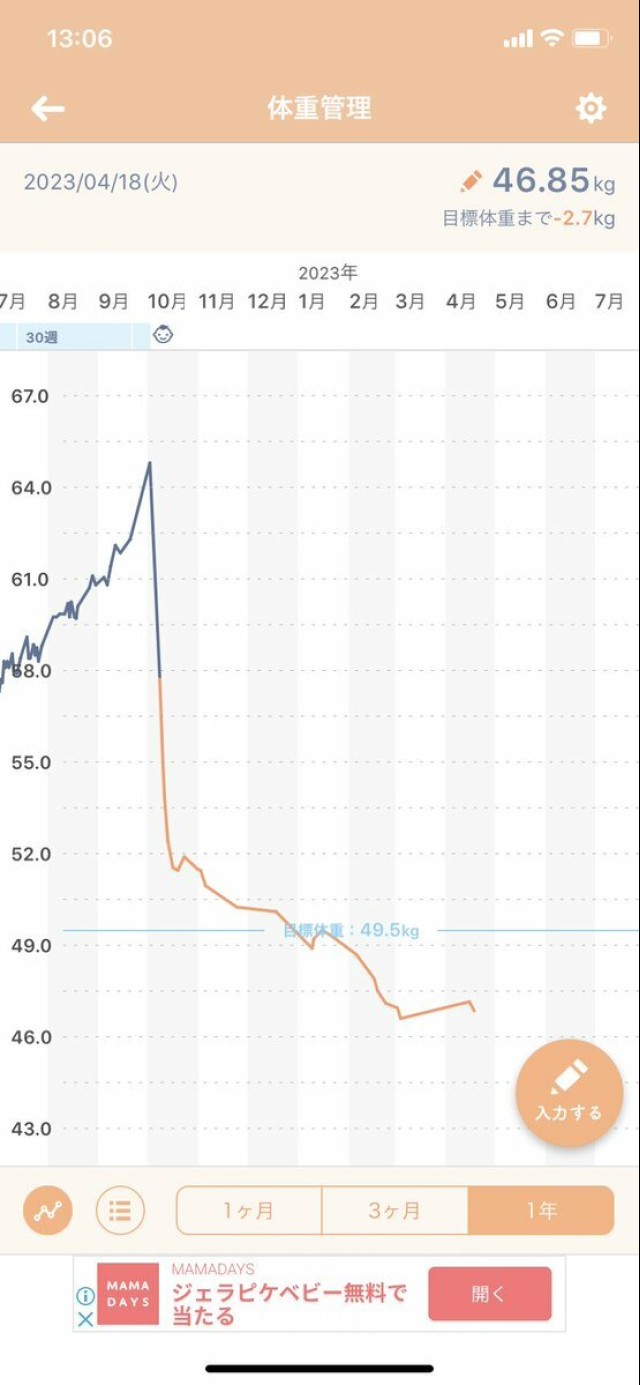640x1385 pixels.
Task: Switch to the graph view
Action: (48, 1211)
